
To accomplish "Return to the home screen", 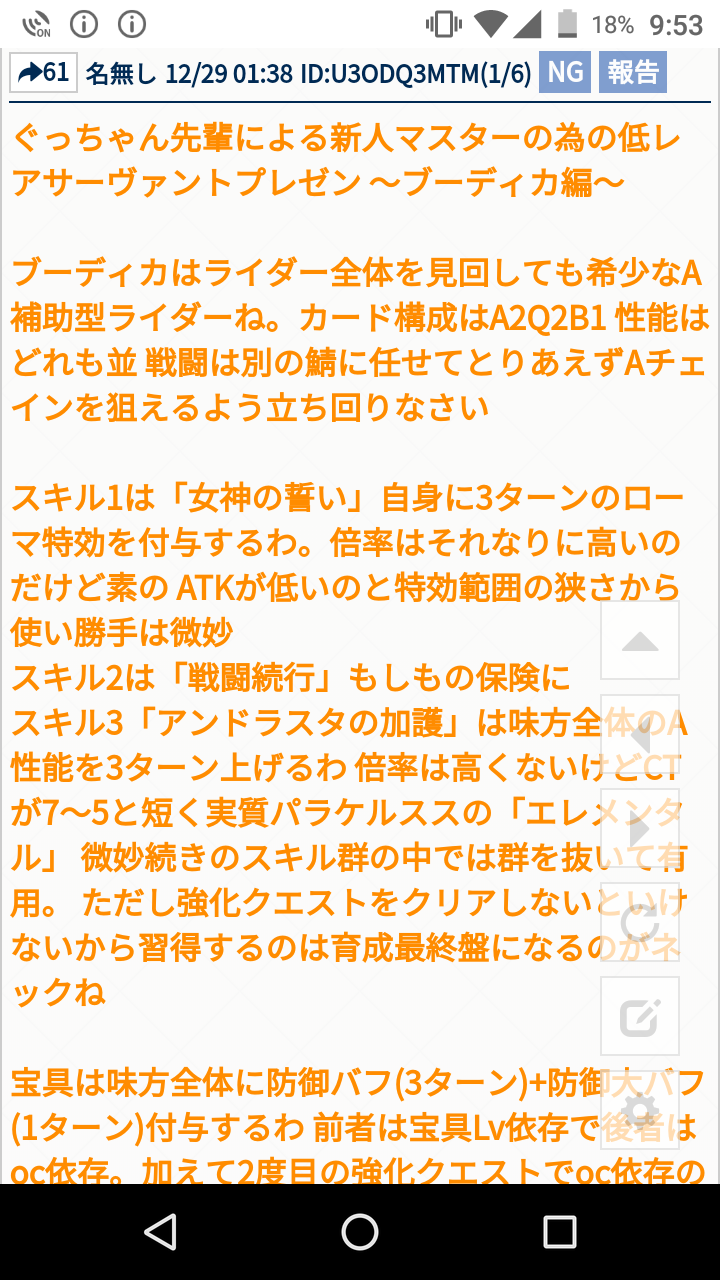I will click(x=360, y=1231).
